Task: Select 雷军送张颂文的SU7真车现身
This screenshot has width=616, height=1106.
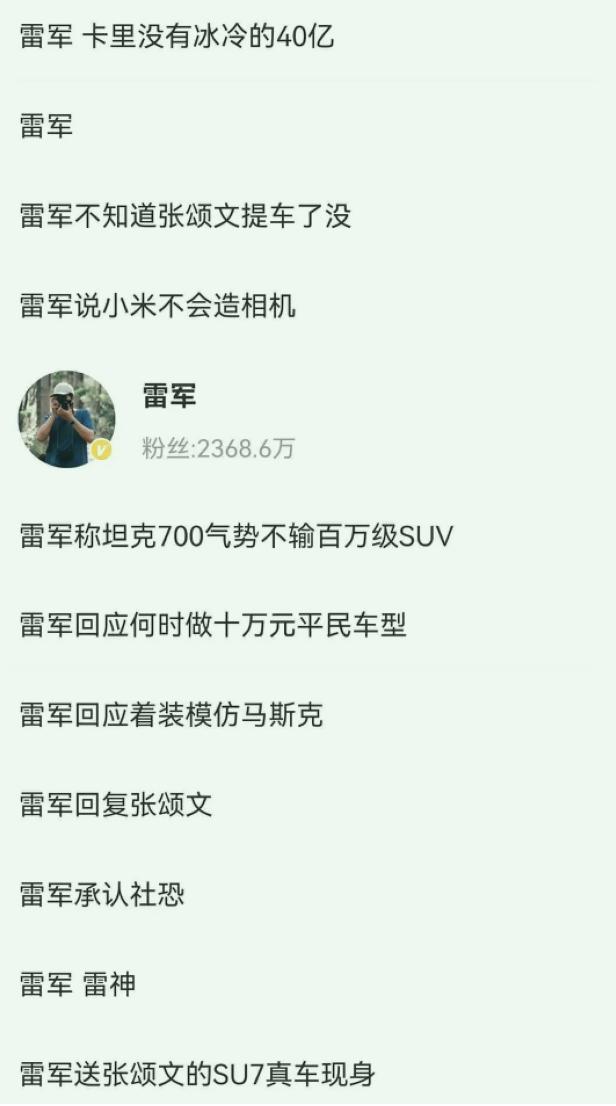Action: 197,1075
